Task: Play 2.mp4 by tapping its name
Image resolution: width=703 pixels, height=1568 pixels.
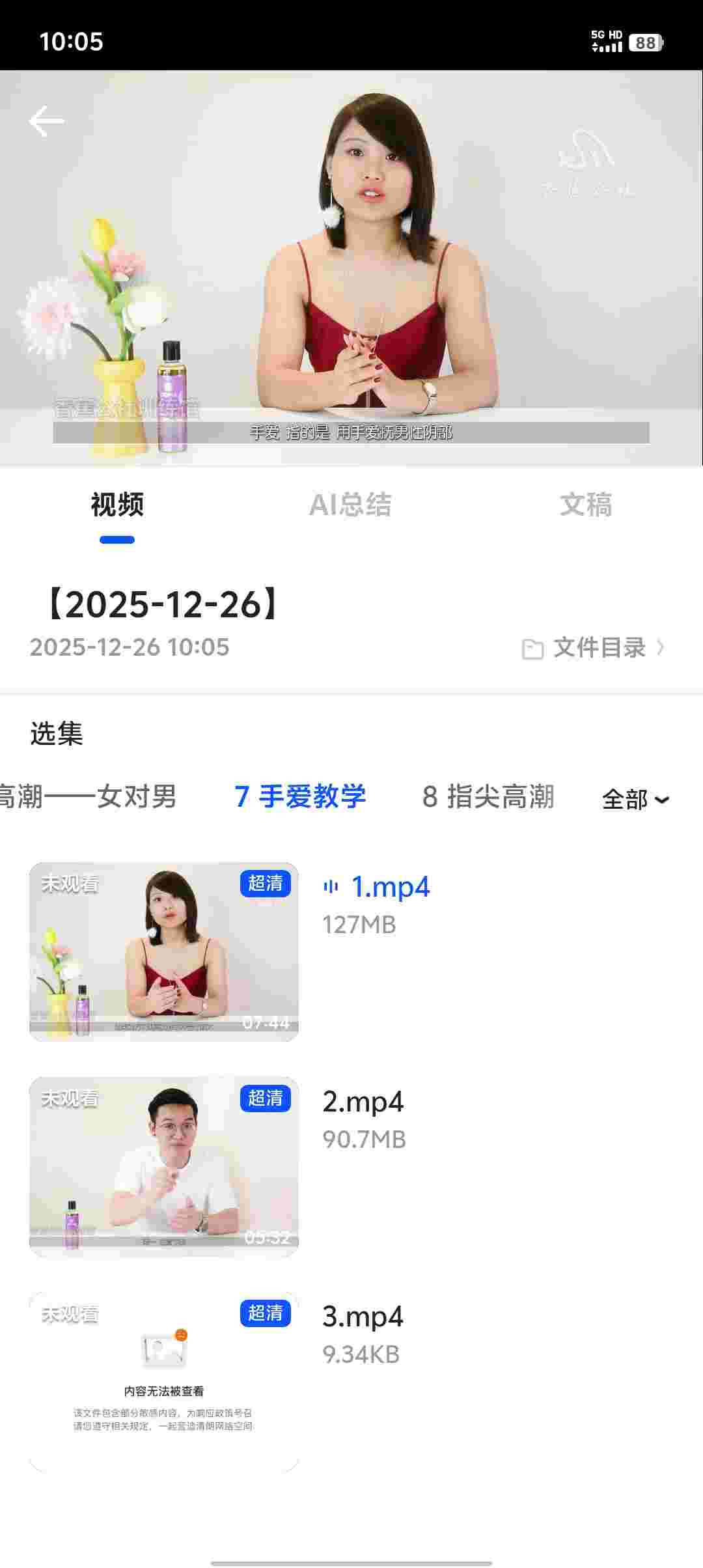Action: point(363,1101)
